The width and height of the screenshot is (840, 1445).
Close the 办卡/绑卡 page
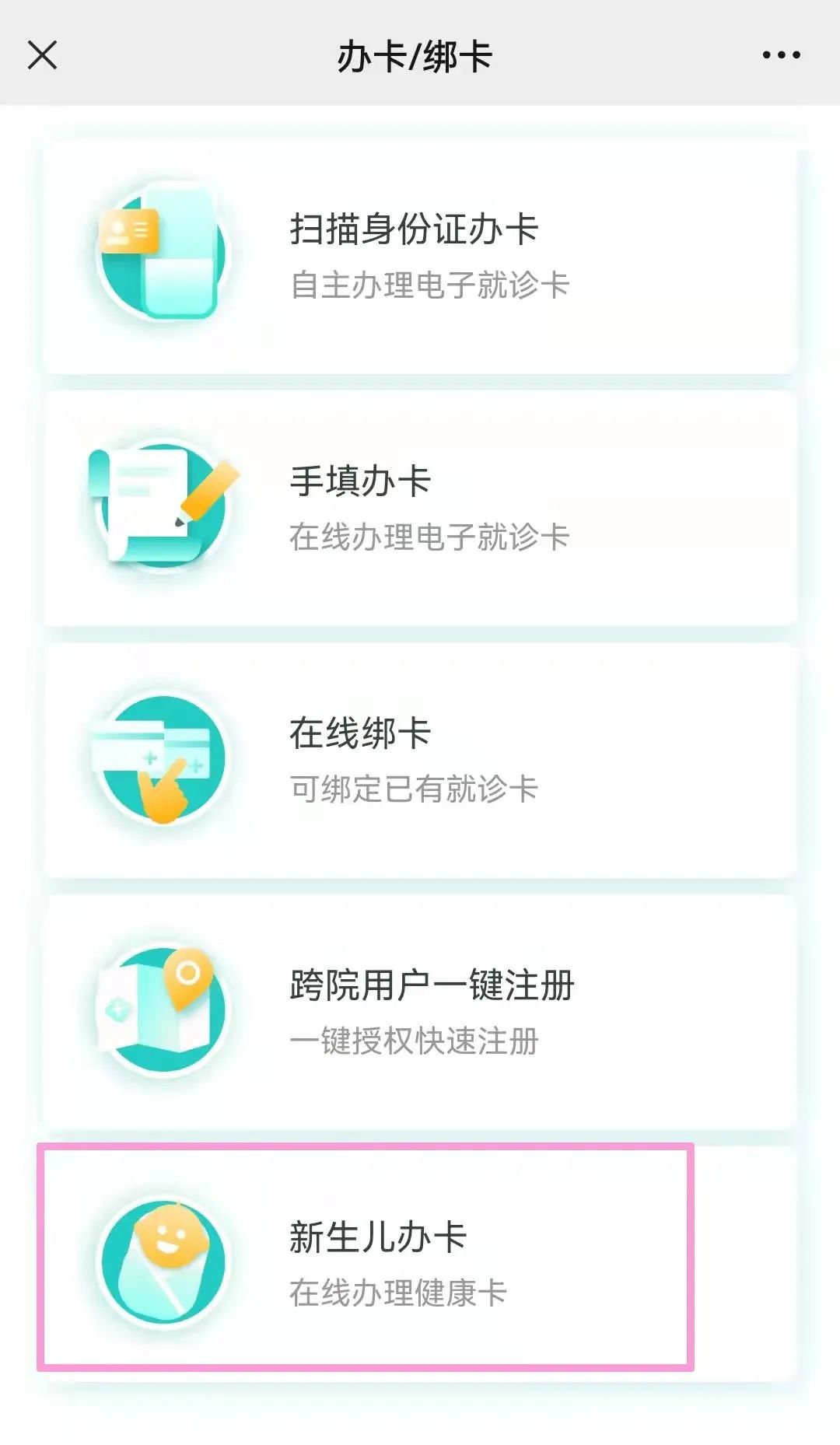click(43, 55)
